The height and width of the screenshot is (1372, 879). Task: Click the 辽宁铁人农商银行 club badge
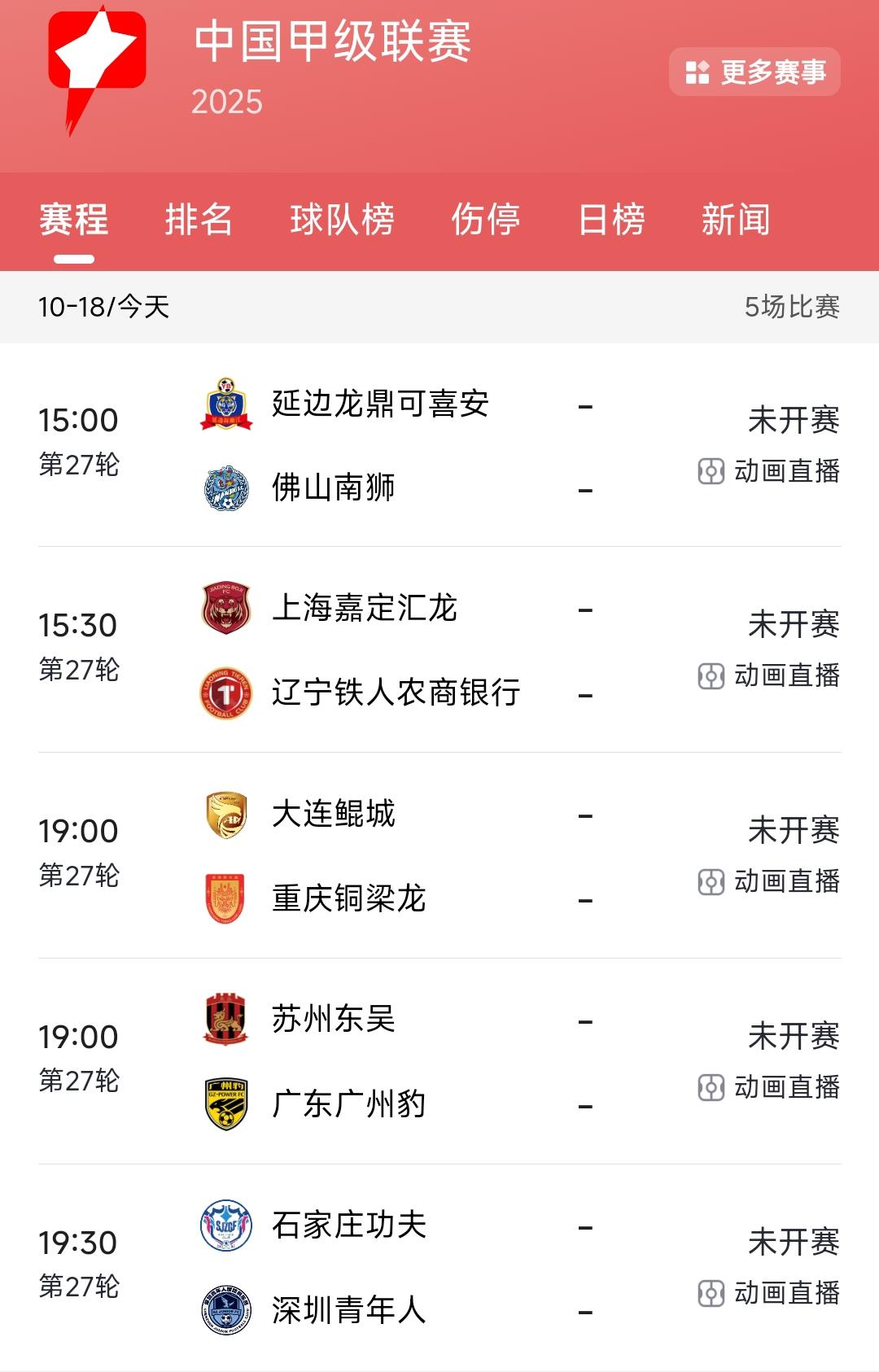pyautogui.click(x=226, y=690)
